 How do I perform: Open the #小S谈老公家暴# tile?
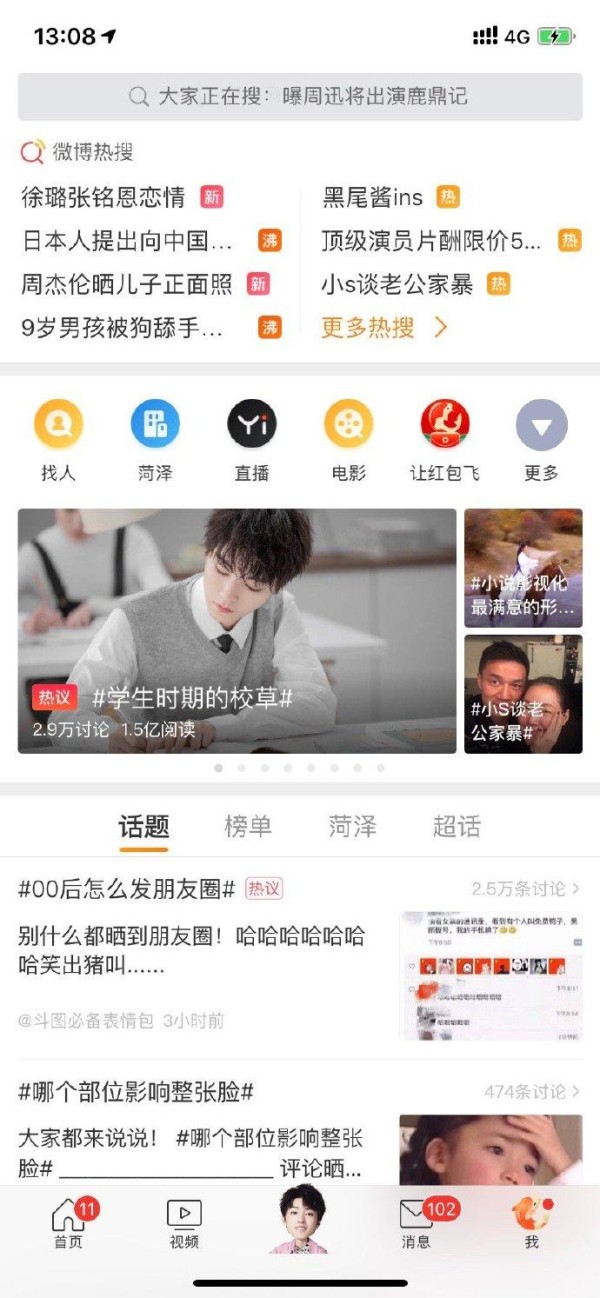[523, 694]
